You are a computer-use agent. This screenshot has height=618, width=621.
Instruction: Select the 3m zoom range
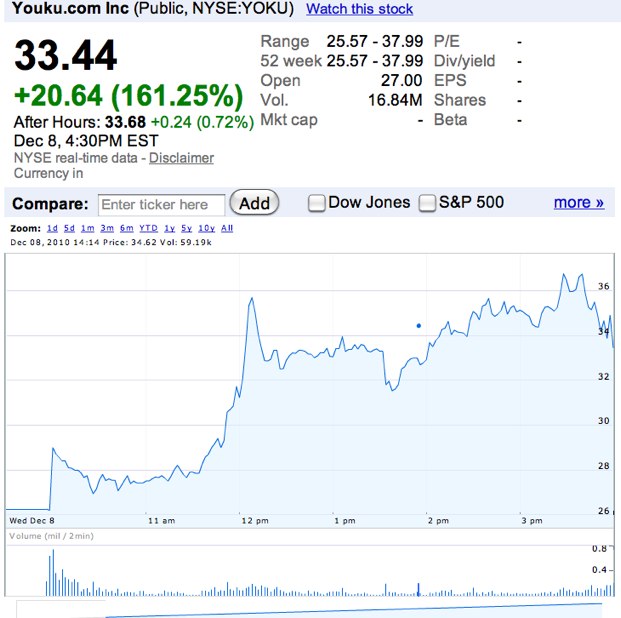pos(107,228)
